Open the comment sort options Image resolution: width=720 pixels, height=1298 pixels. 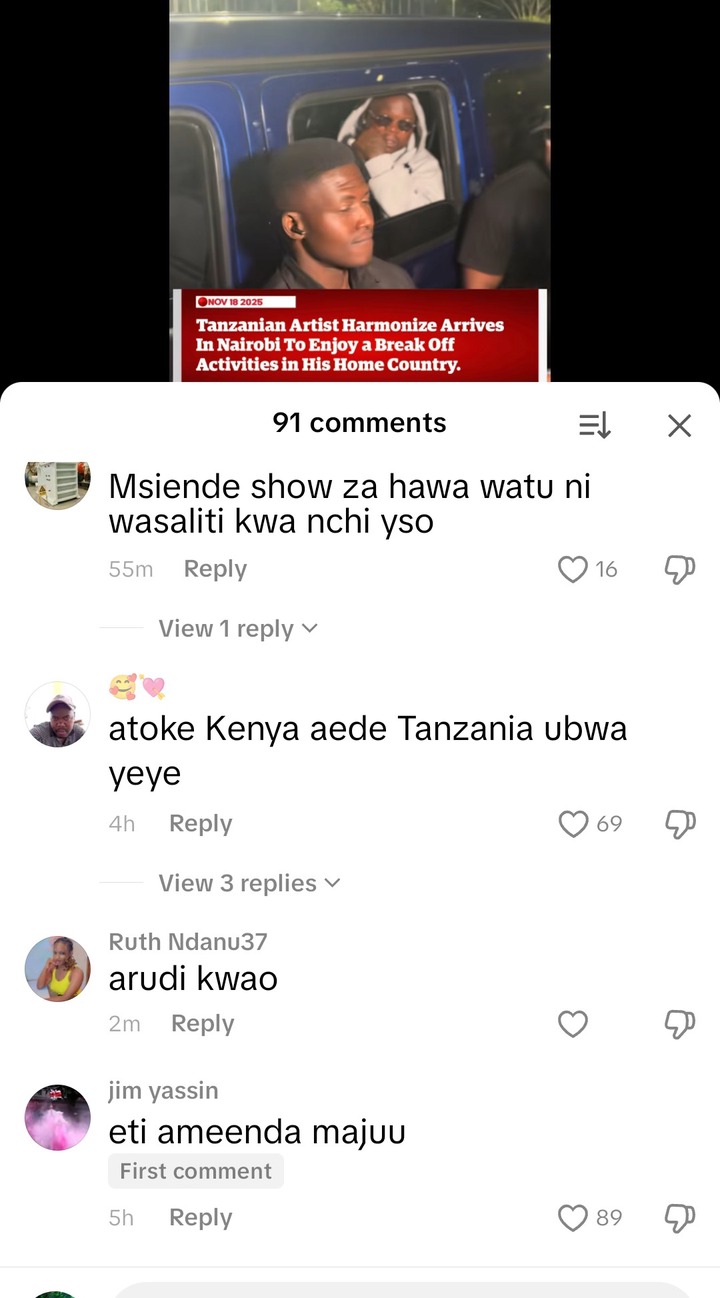(595, 426)
